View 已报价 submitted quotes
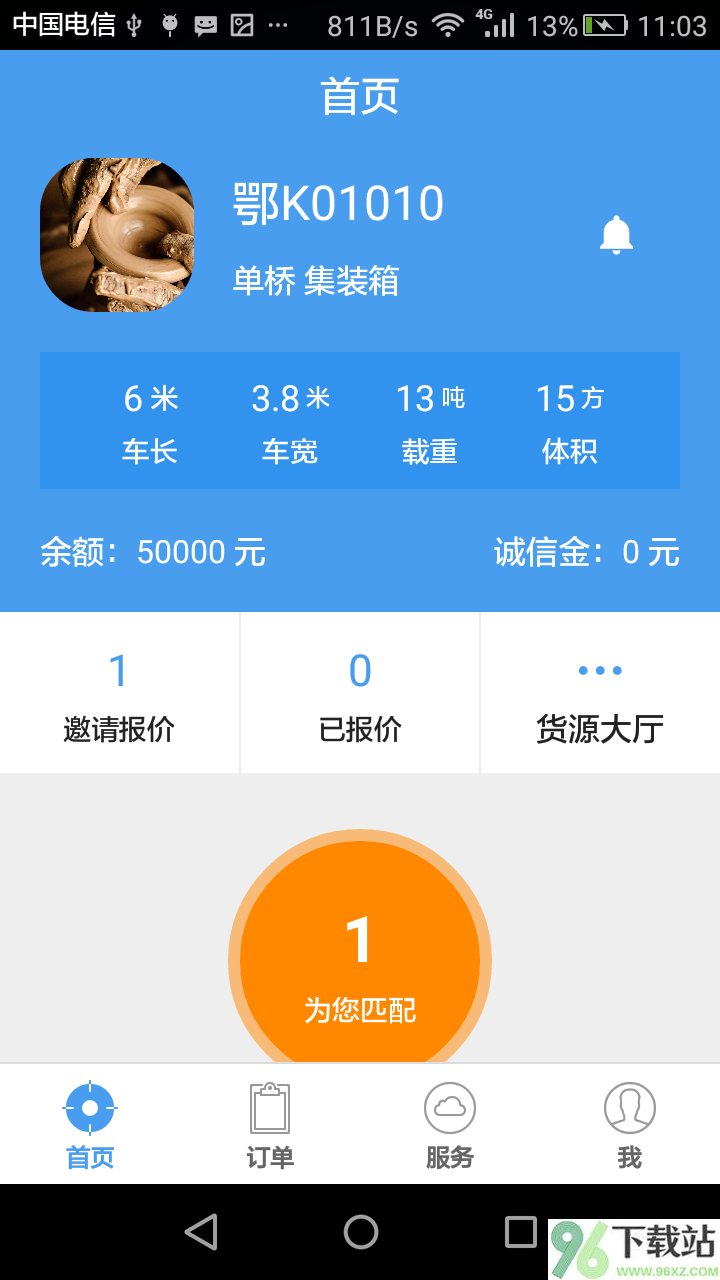720x1280 pixels. (x=360, y=693)
